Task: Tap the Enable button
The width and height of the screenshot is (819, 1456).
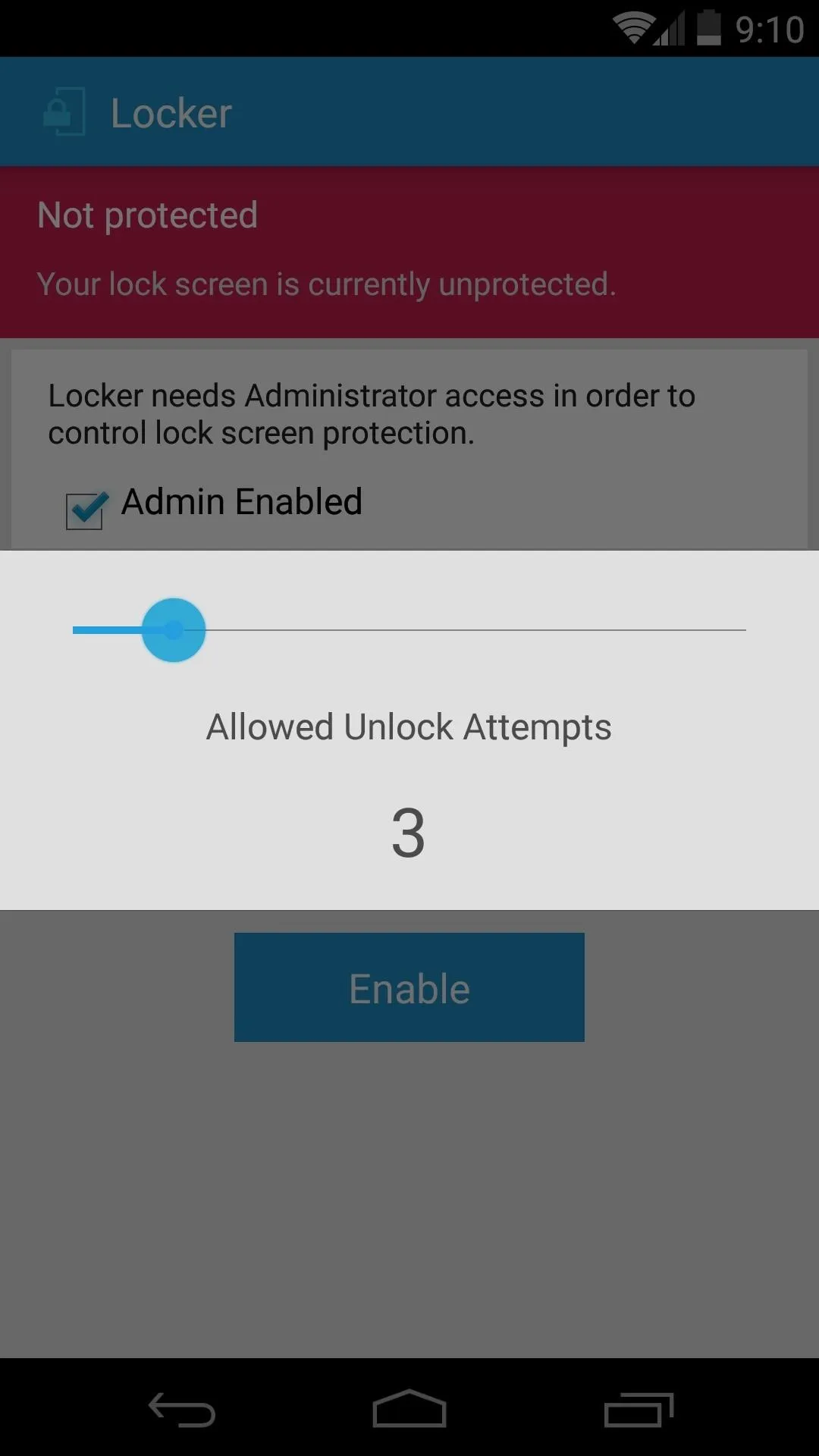Action: click(x=409, y=987)
